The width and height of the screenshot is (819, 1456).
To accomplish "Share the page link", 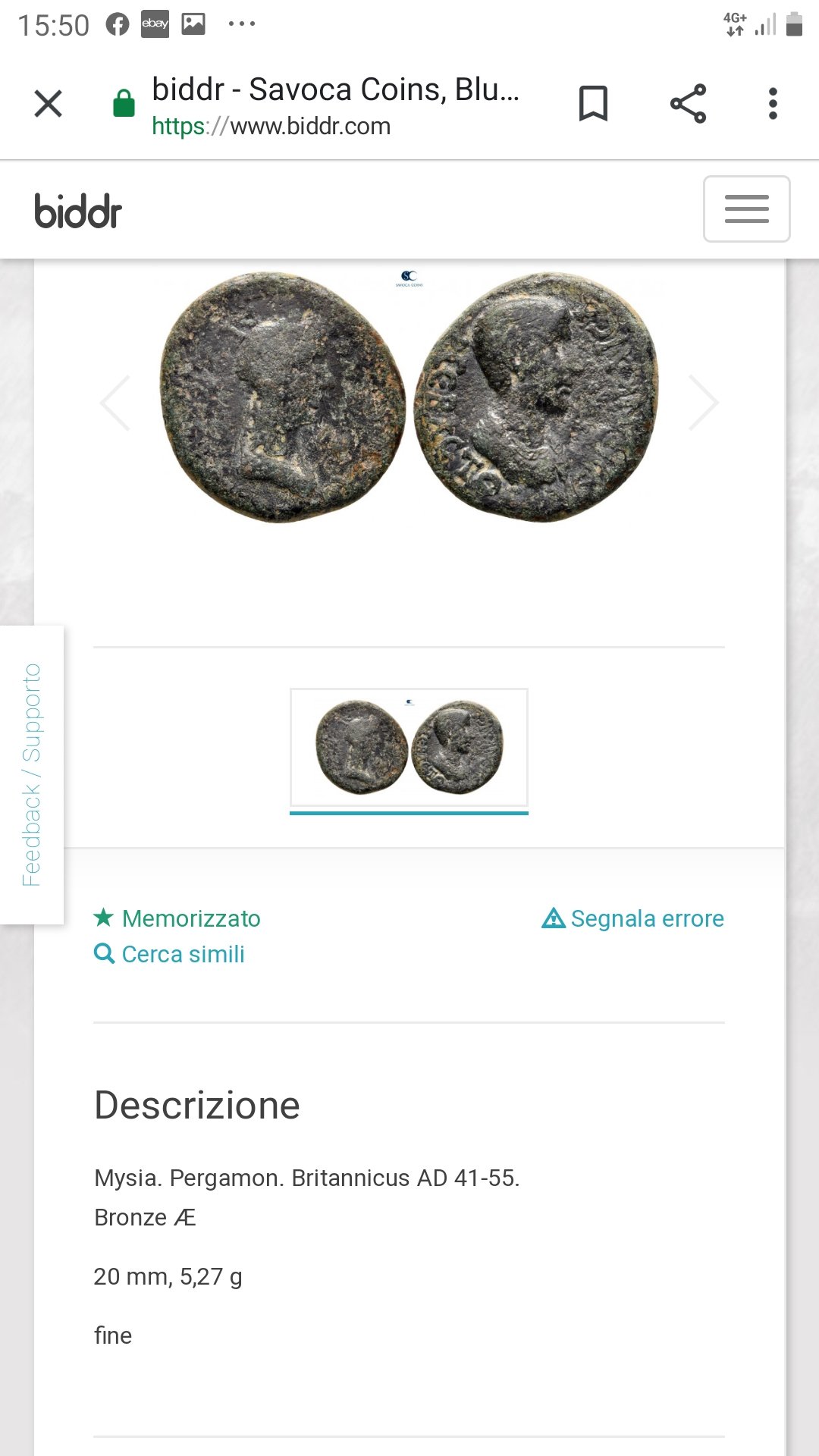I will pyautogui.click(x=688, y=104).
